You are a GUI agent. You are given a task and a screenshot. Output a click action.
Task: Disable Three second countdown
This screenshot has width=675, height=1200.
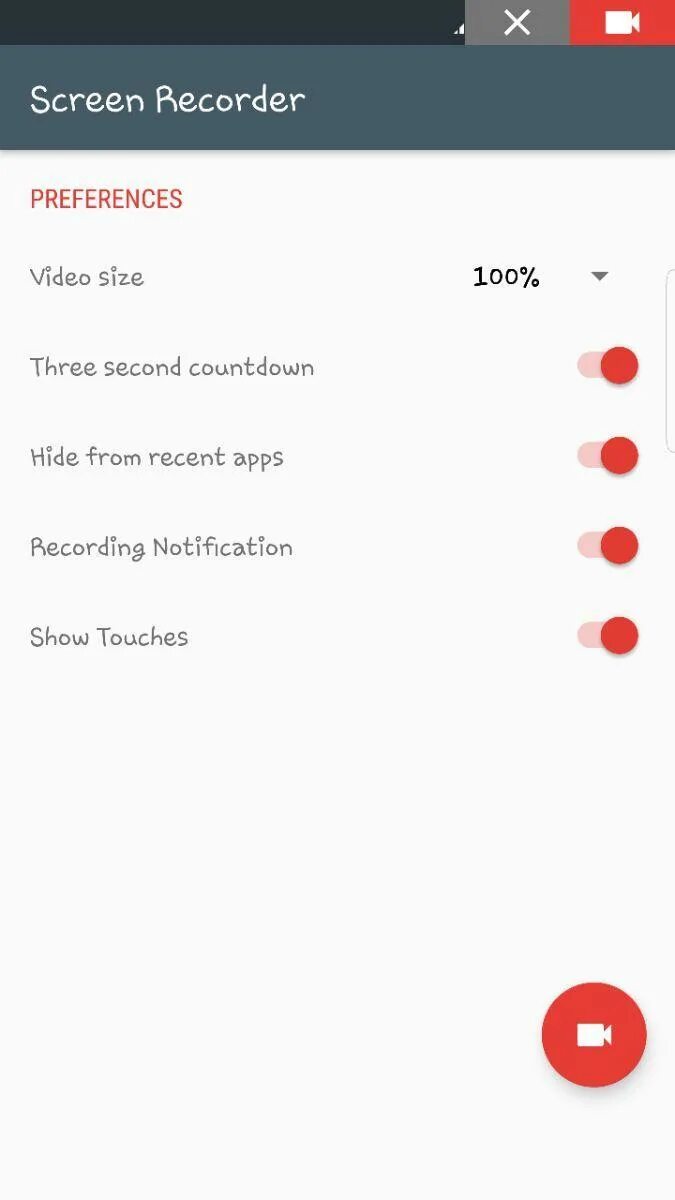coord(608,366)
